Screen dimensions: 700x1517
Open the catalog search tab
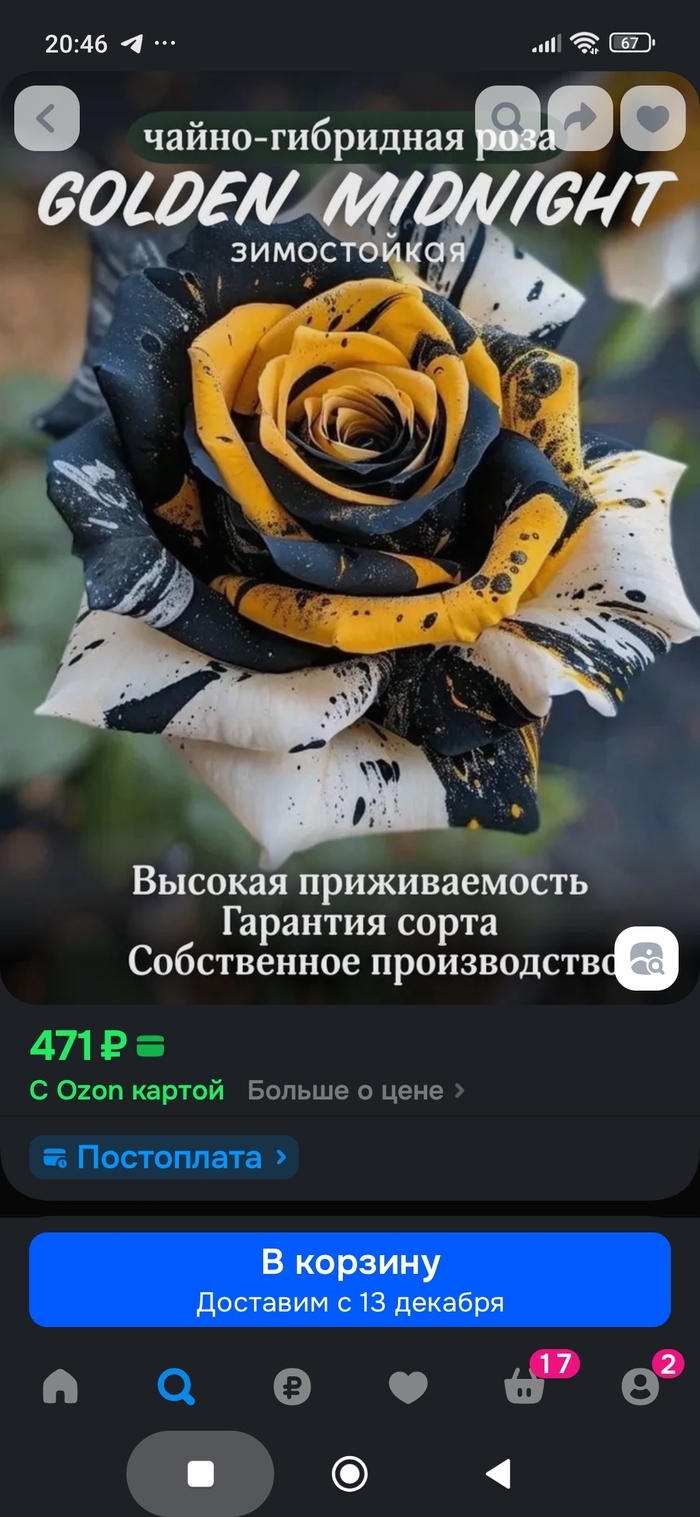pos(176,1387)
